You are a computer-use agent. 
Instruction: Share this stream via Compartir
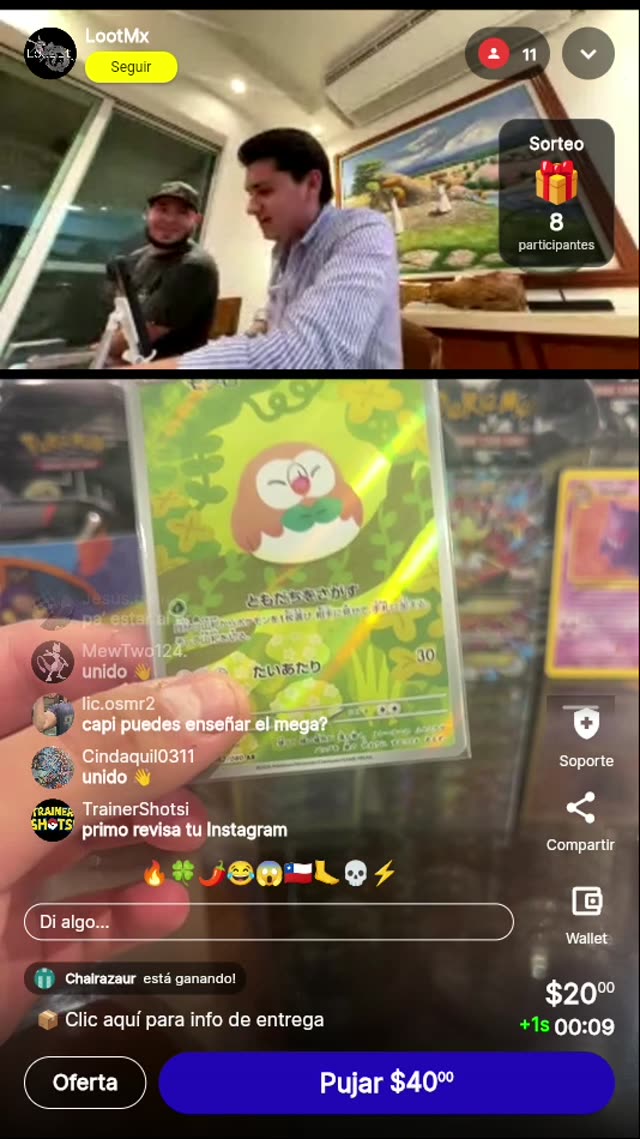tap(580, 822)
